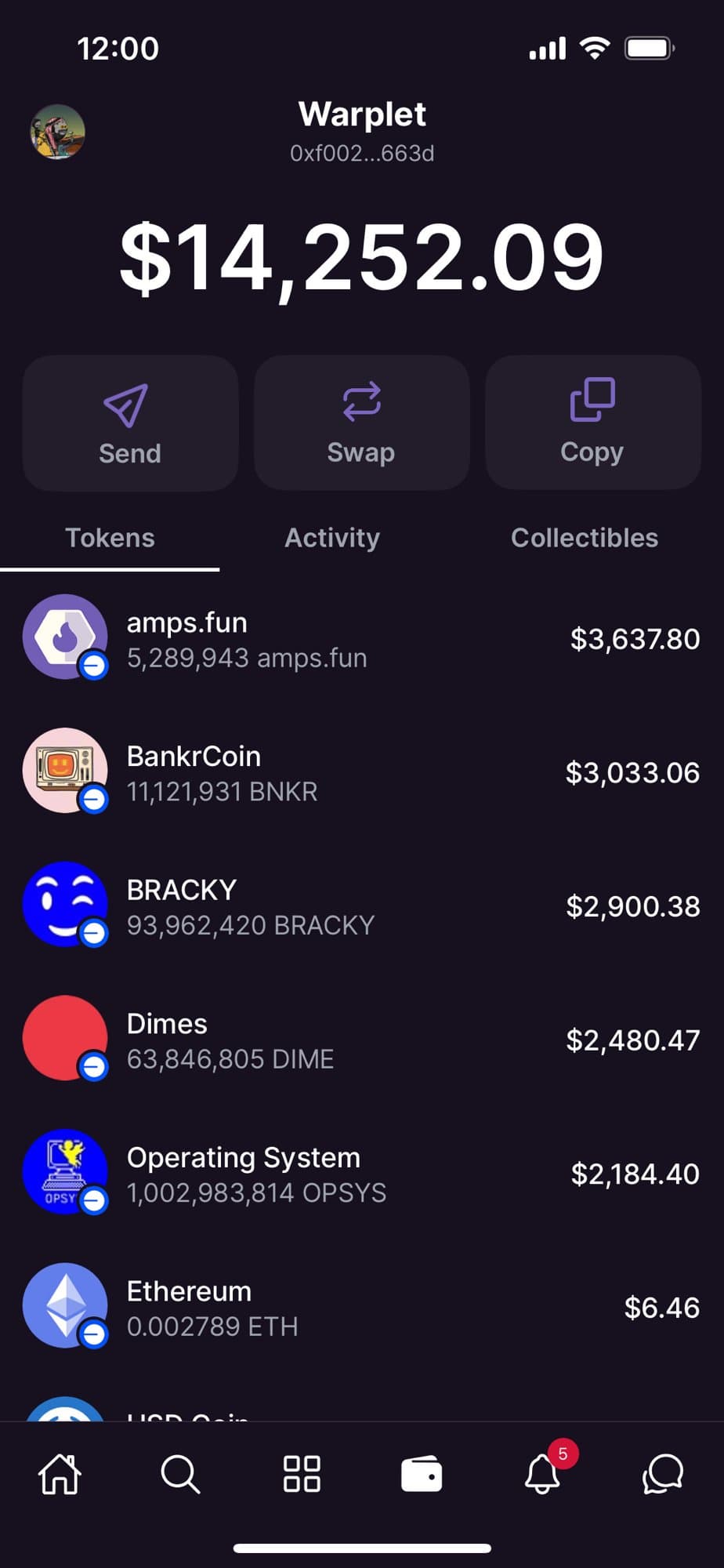Screen dimensions: 724x1568
Task: Select the Tokens tab
Action: (x=110, y=538)
